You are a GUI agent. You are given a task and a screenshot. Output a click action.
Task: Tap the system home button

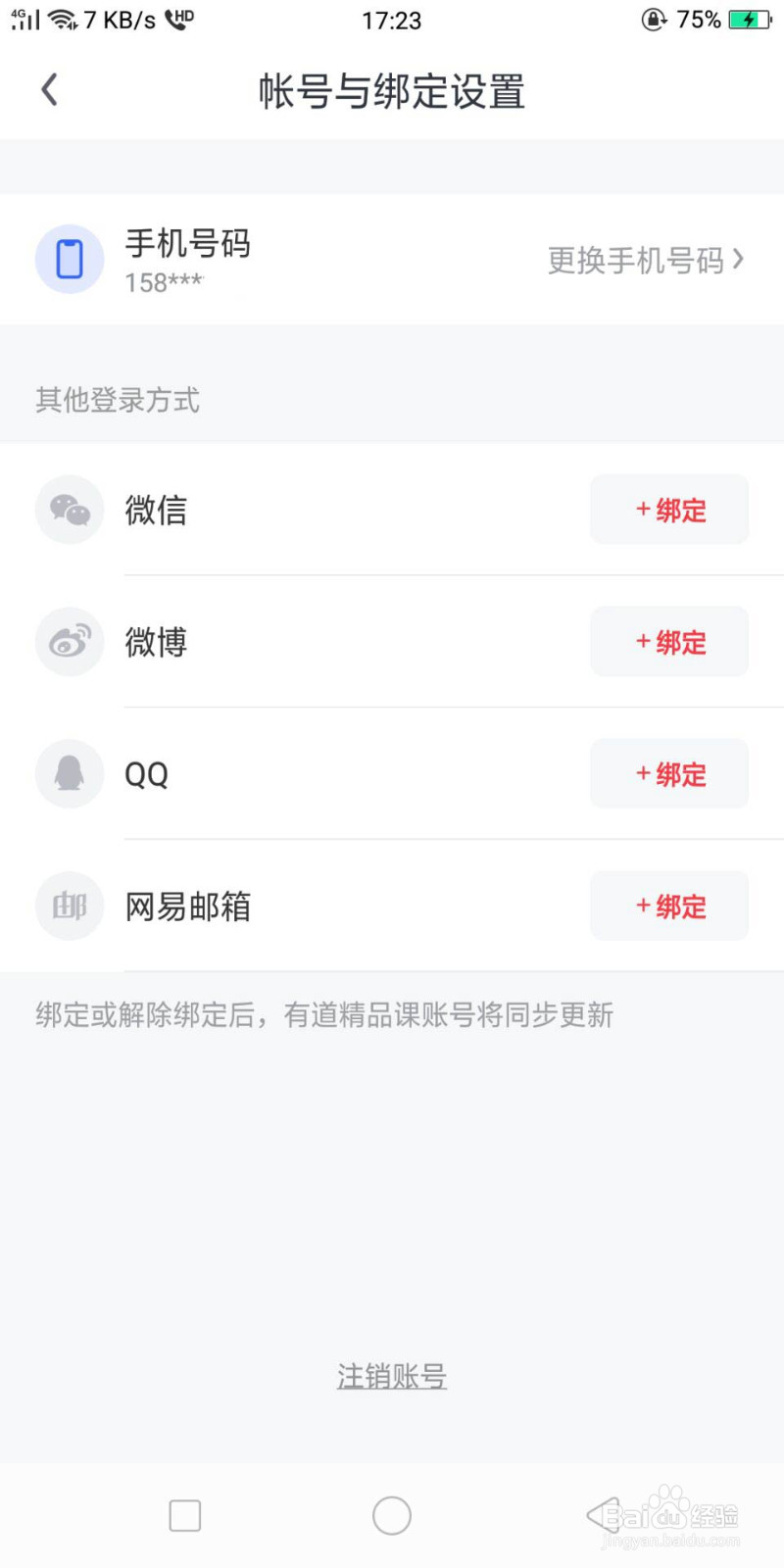click(x=392, y=1515)
